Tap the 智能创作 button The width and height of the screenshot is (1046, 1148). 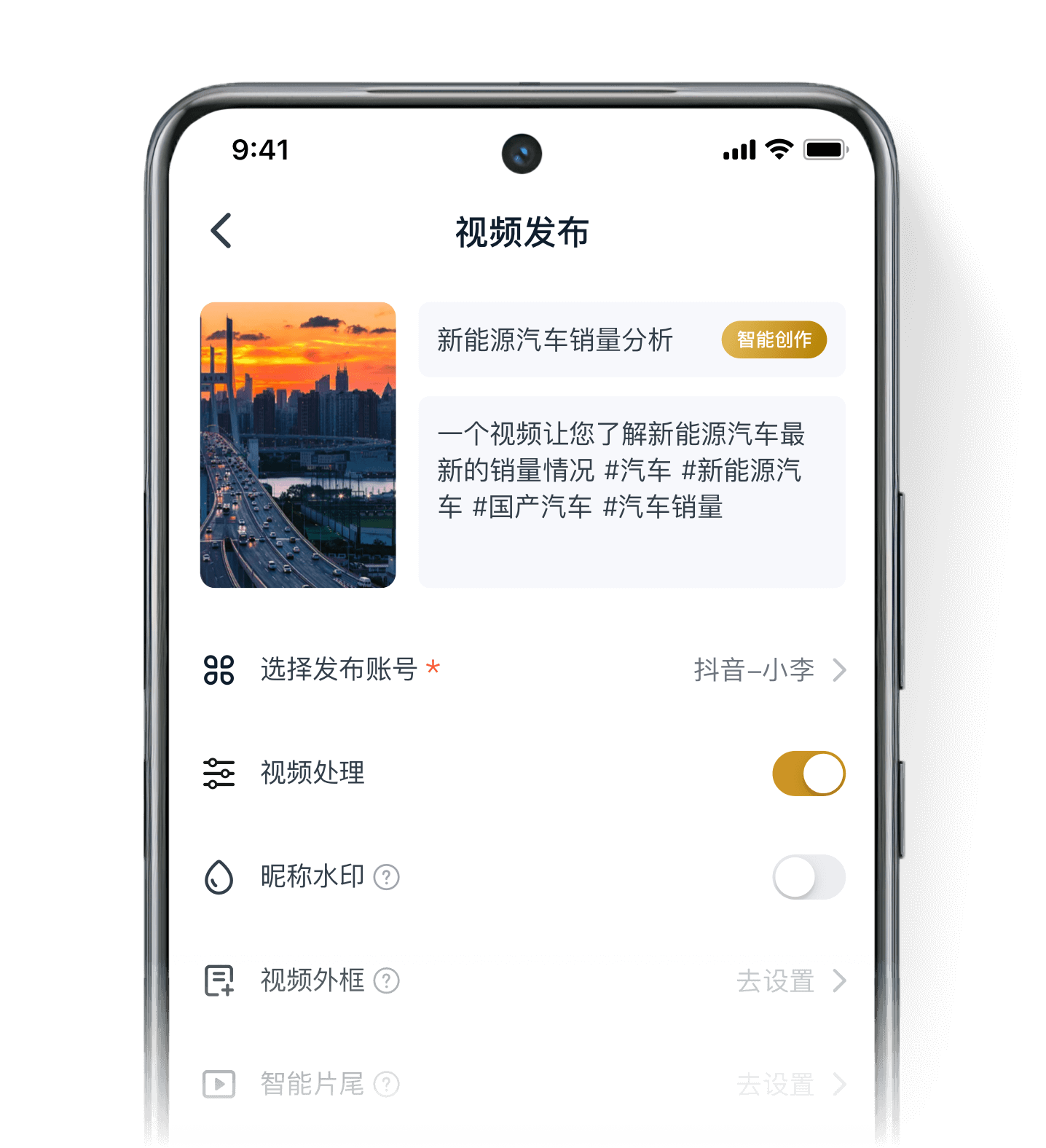click(x=774, y=339)
